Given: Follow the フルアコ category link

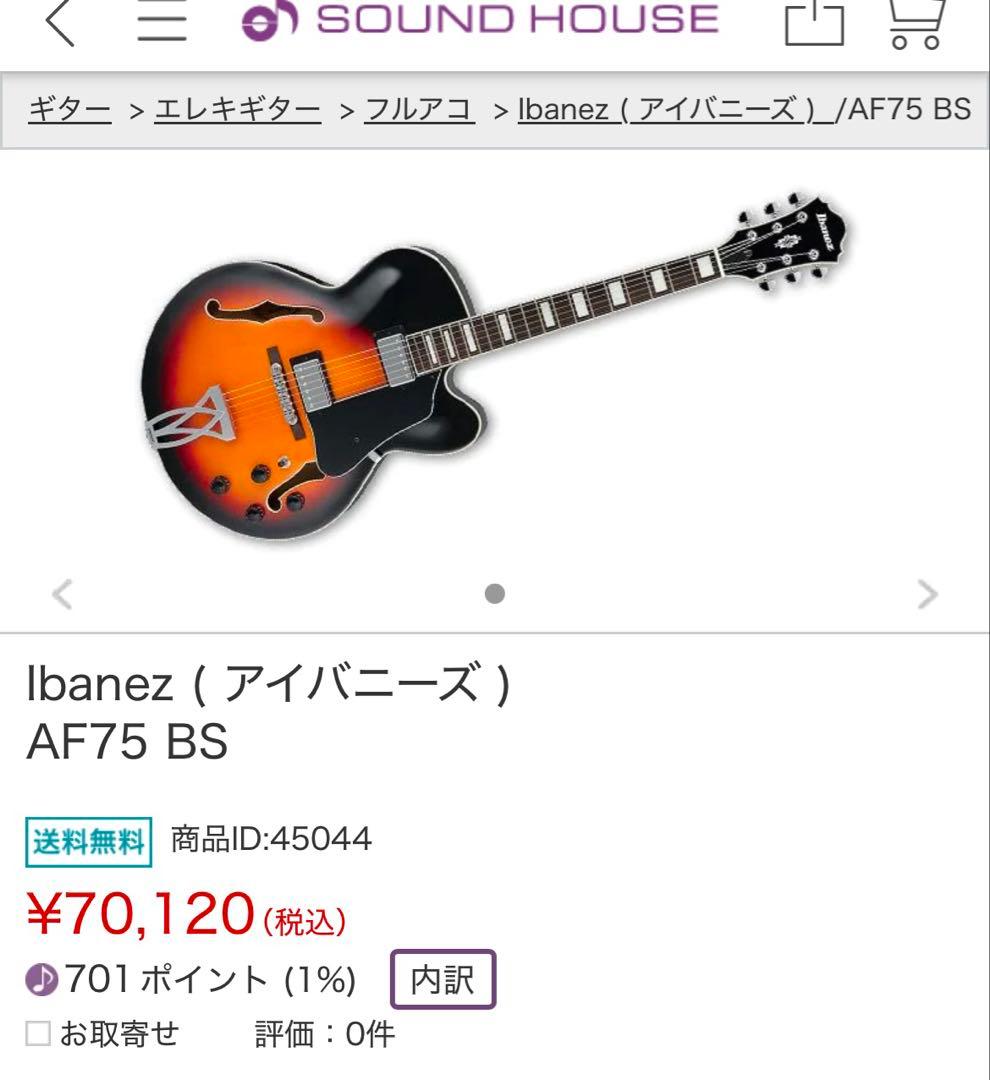Looking at the screenshot, I should point(420,112).
